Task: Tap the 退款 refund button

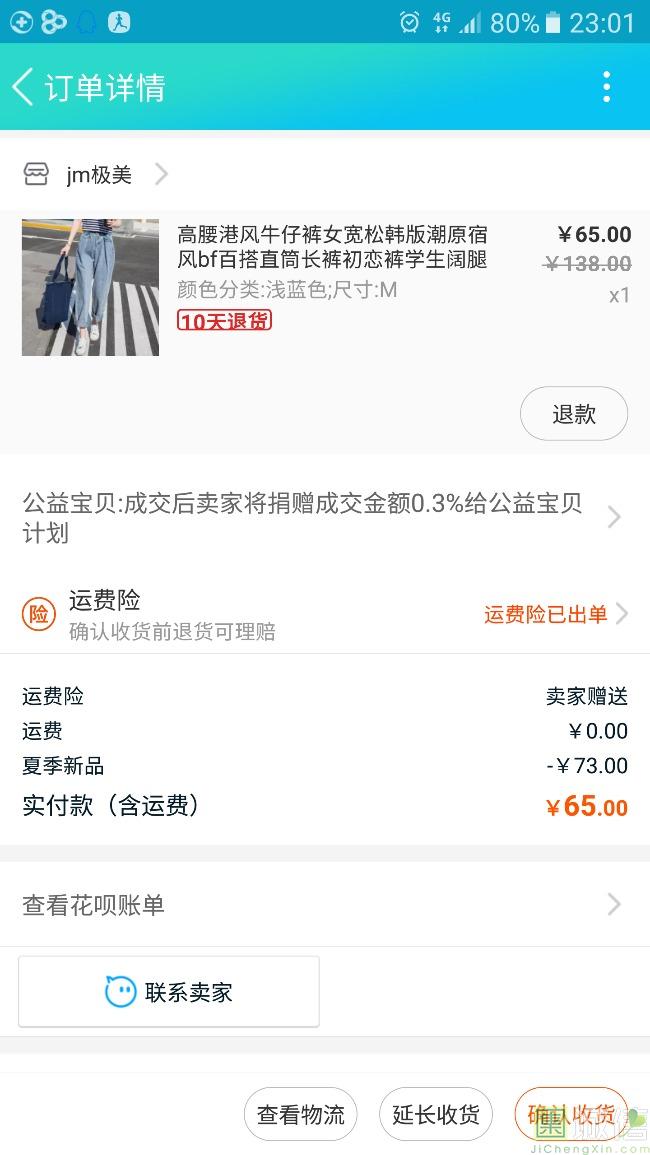Action: [573, 414]
